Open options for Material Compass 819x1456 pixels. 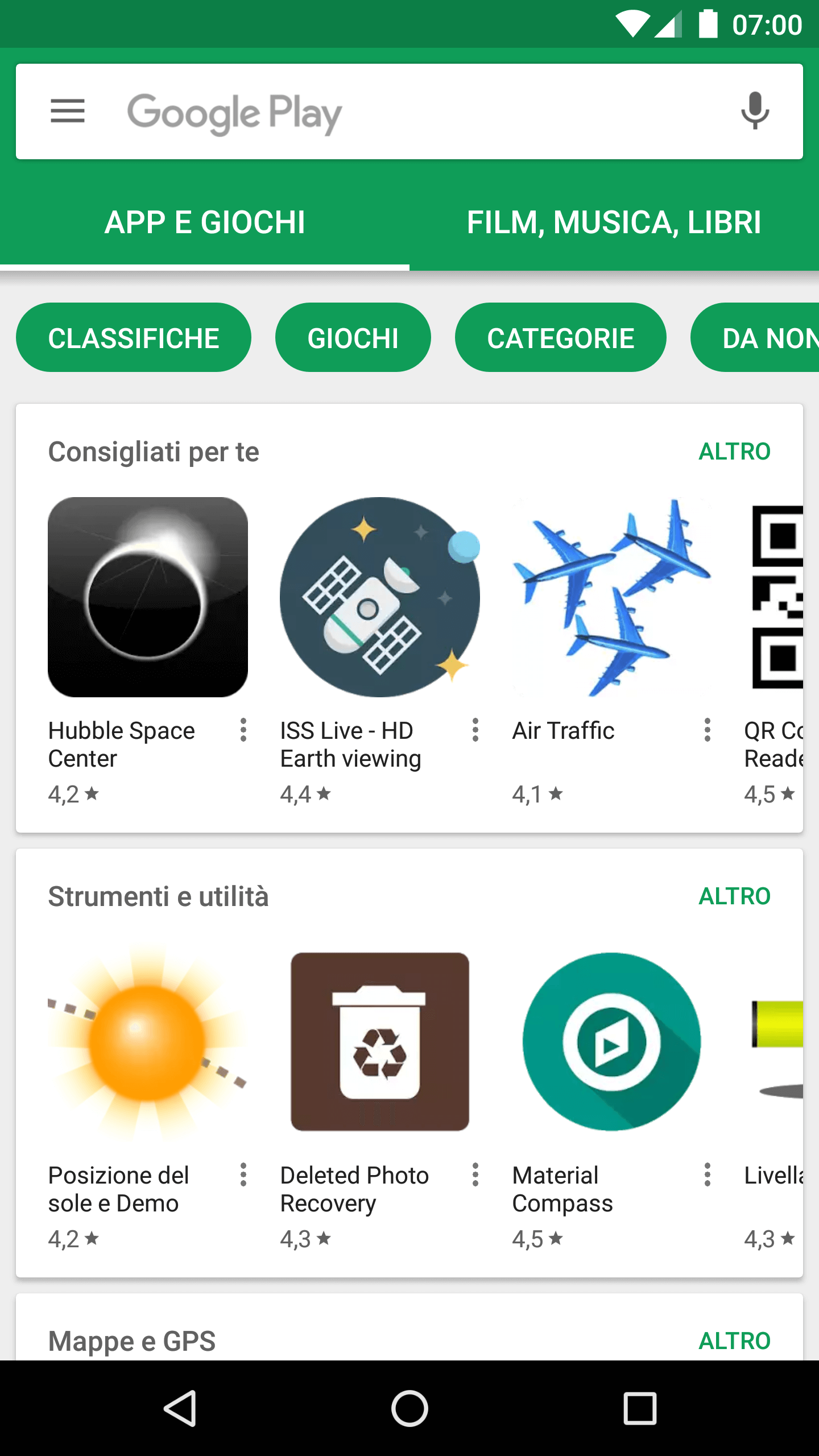707,1174
